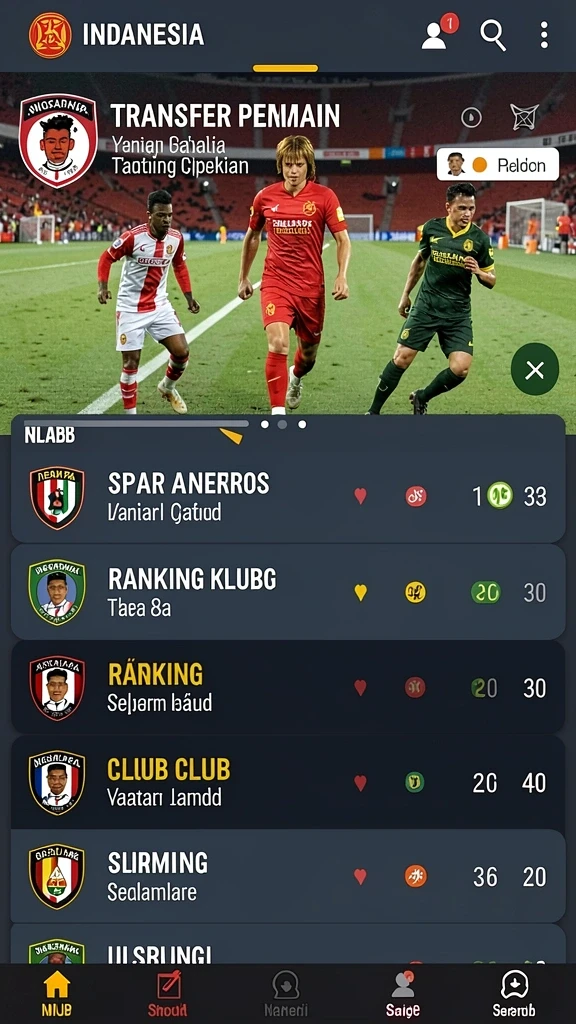This screenshot has width=576, height=1024.
Task: Open search from the top bar
Action: [x=493, y=35]
